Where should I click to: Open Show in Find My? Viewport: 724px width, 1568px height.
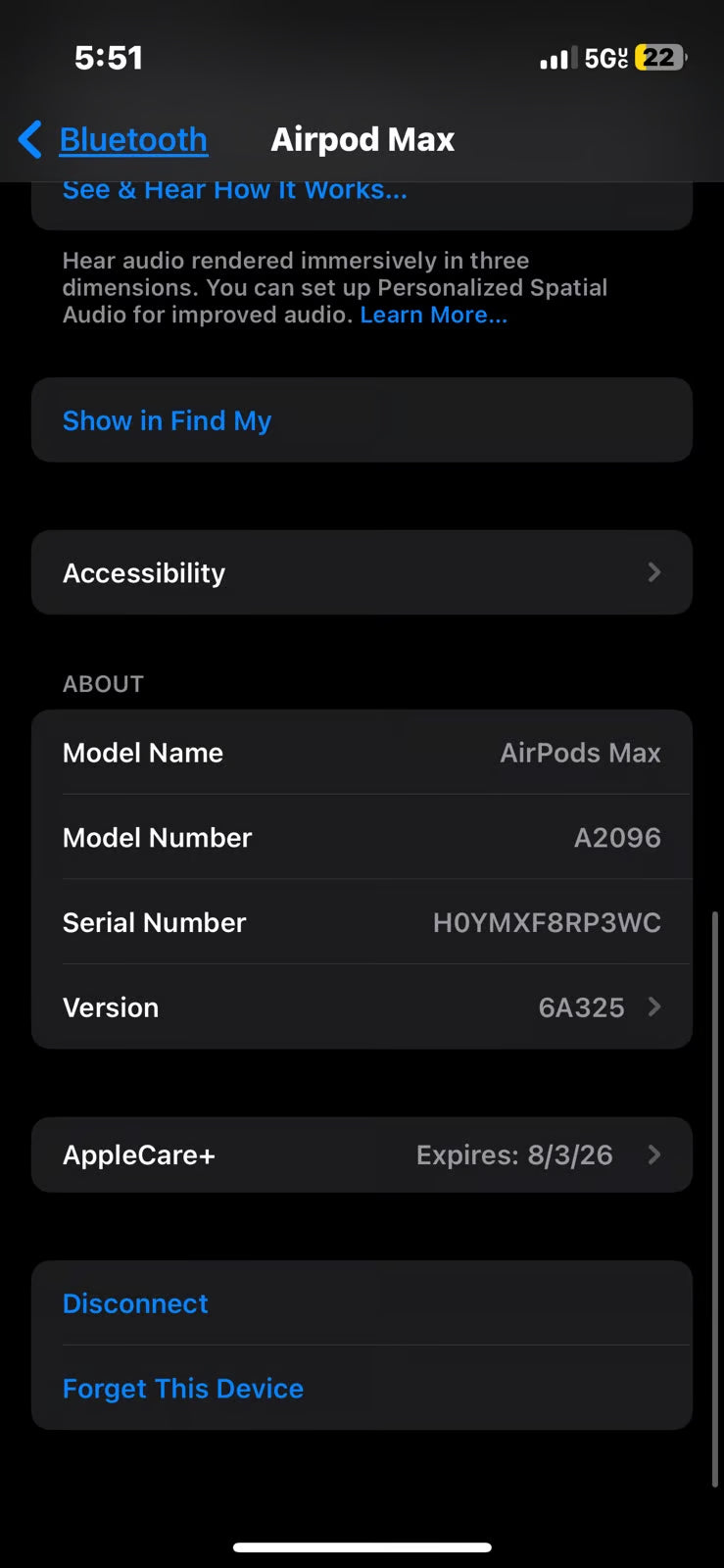[167, 420]
